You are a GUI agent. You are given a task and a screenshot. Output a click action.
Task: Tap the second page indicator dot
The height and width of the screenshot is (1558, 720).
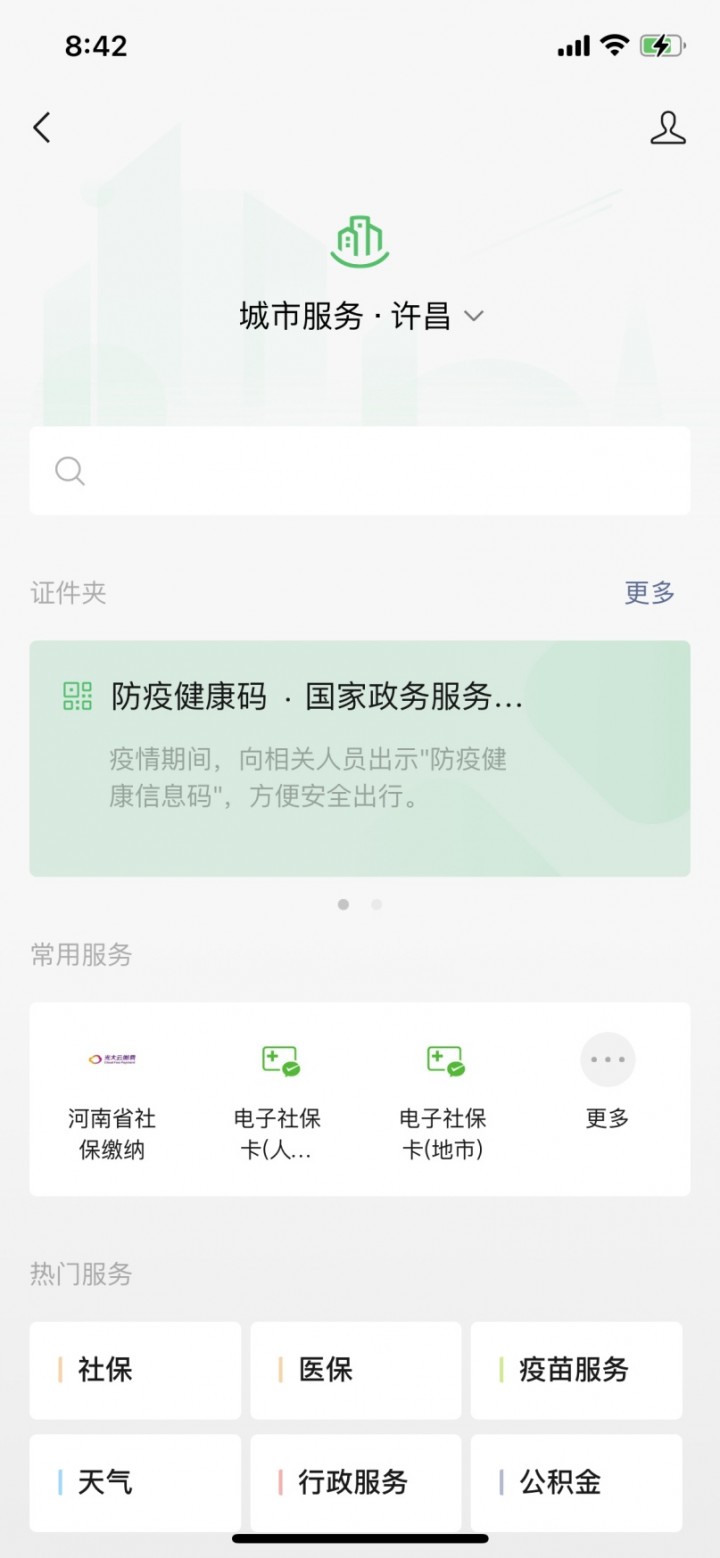pyautogui.click(x=376, y=903)
